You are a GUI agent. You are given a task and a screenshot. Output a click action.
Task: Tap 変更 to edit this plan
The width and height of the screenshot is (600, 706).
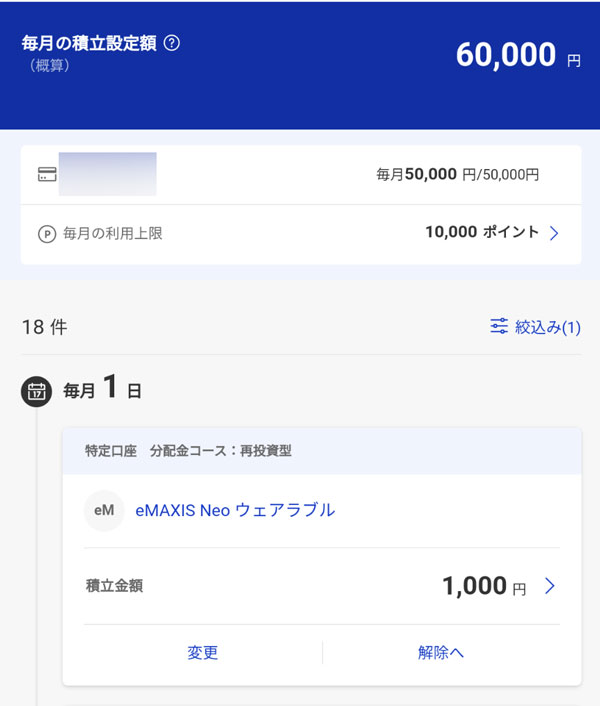pyautogui.click(x=202, y=653)
